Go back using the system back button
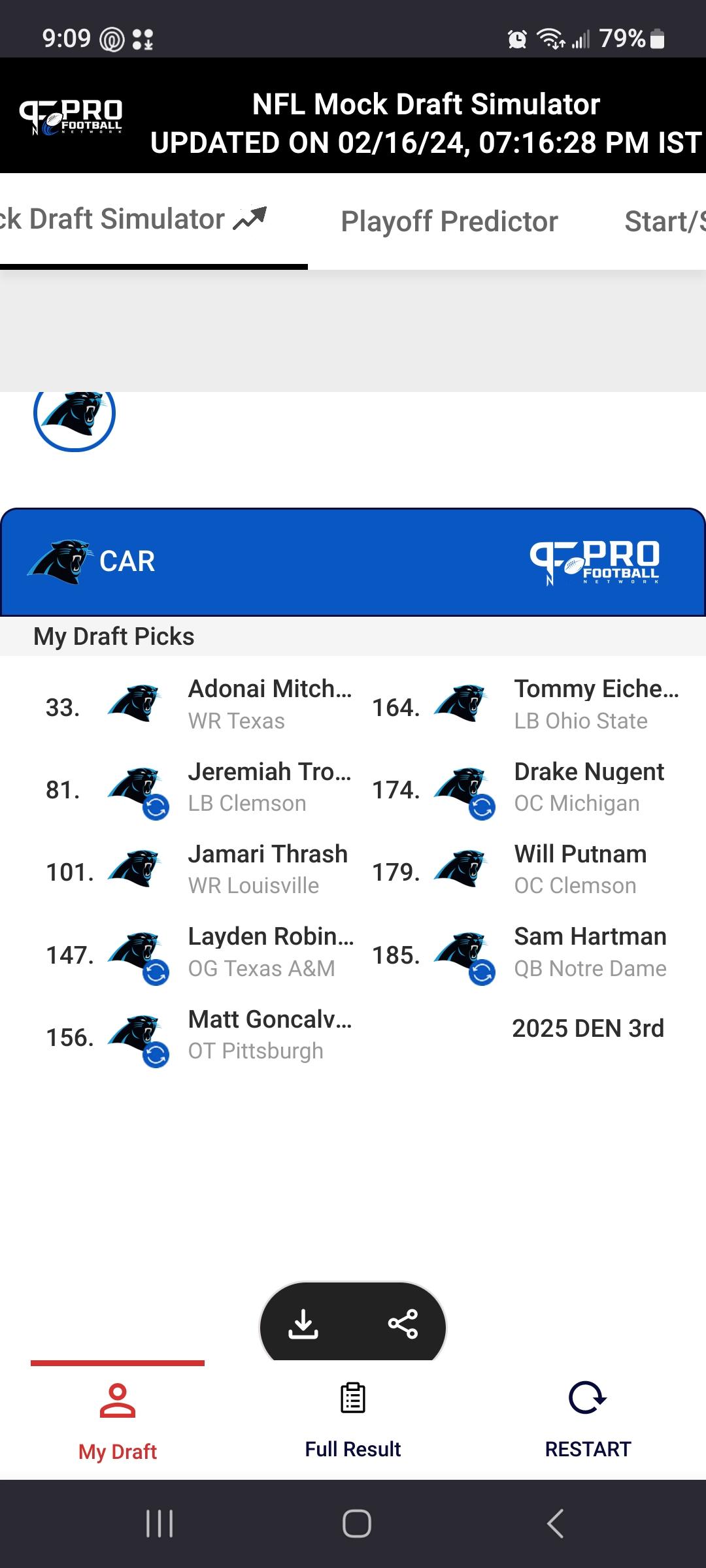 555,1524
